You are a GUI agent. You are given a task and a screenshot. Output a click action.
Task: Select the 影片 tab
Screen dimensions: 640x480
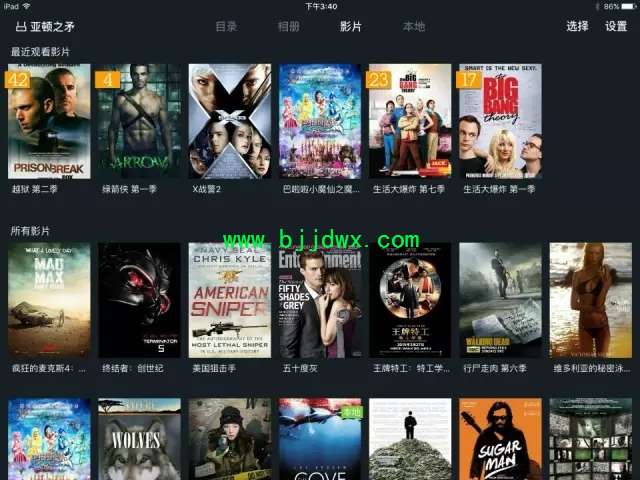point(351,27)
